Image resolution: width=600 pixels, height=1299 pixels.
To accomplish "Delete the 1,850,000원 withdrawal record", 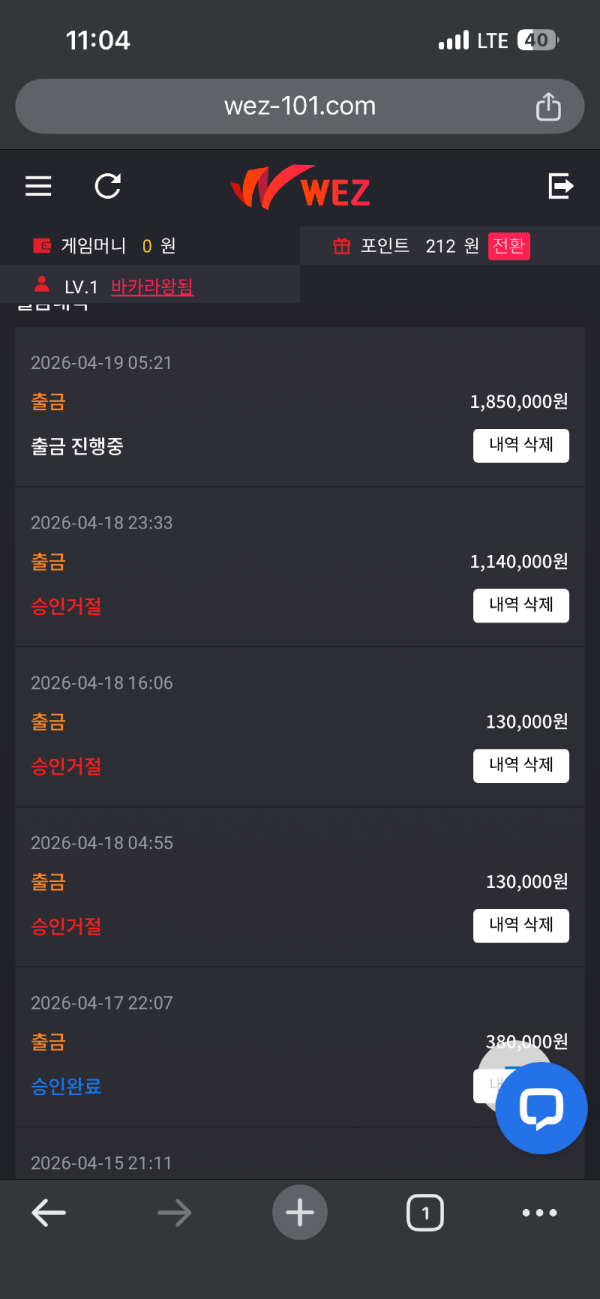I will 521,446.
